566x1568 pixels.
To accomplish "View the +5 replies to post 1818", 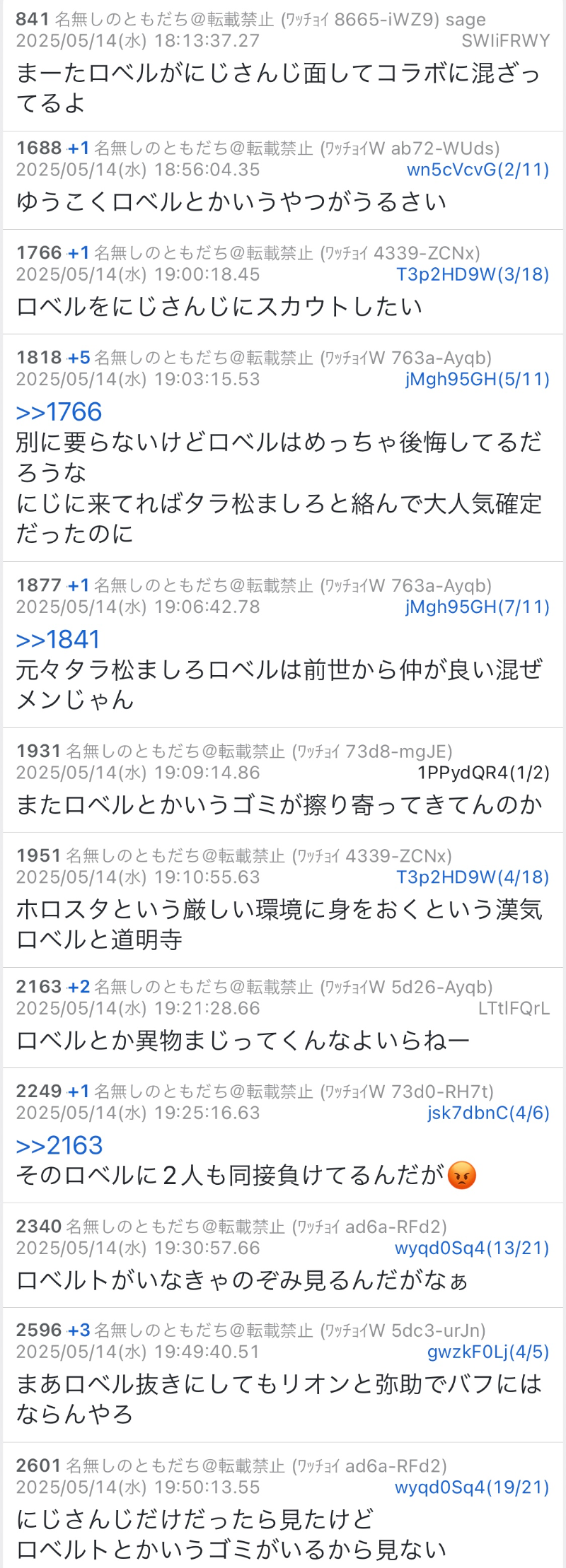I will 79,358.
